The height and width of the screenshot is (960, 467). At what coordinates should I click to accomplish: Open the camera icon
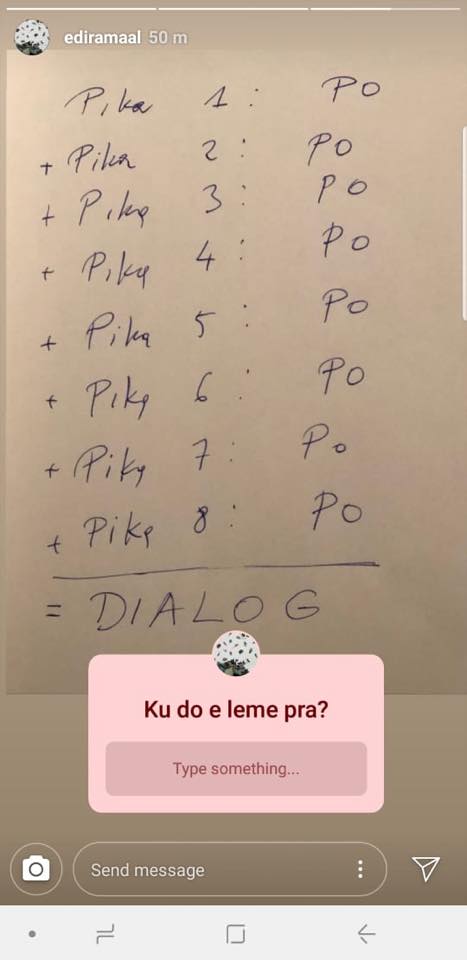click(x=36, y=869)
